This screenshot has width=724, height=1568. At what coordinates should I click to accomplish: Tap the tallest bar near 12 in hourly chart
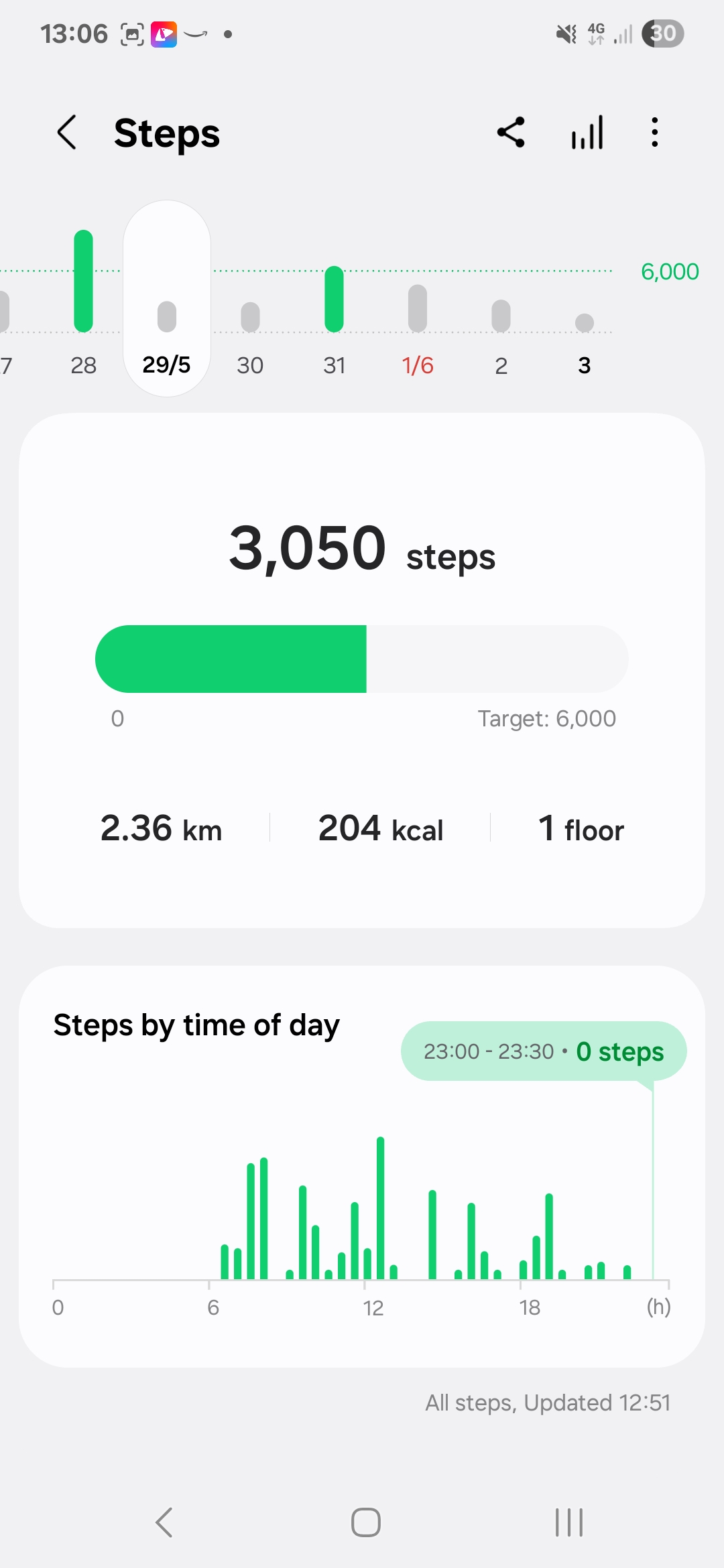click(x=381, y=1207)
